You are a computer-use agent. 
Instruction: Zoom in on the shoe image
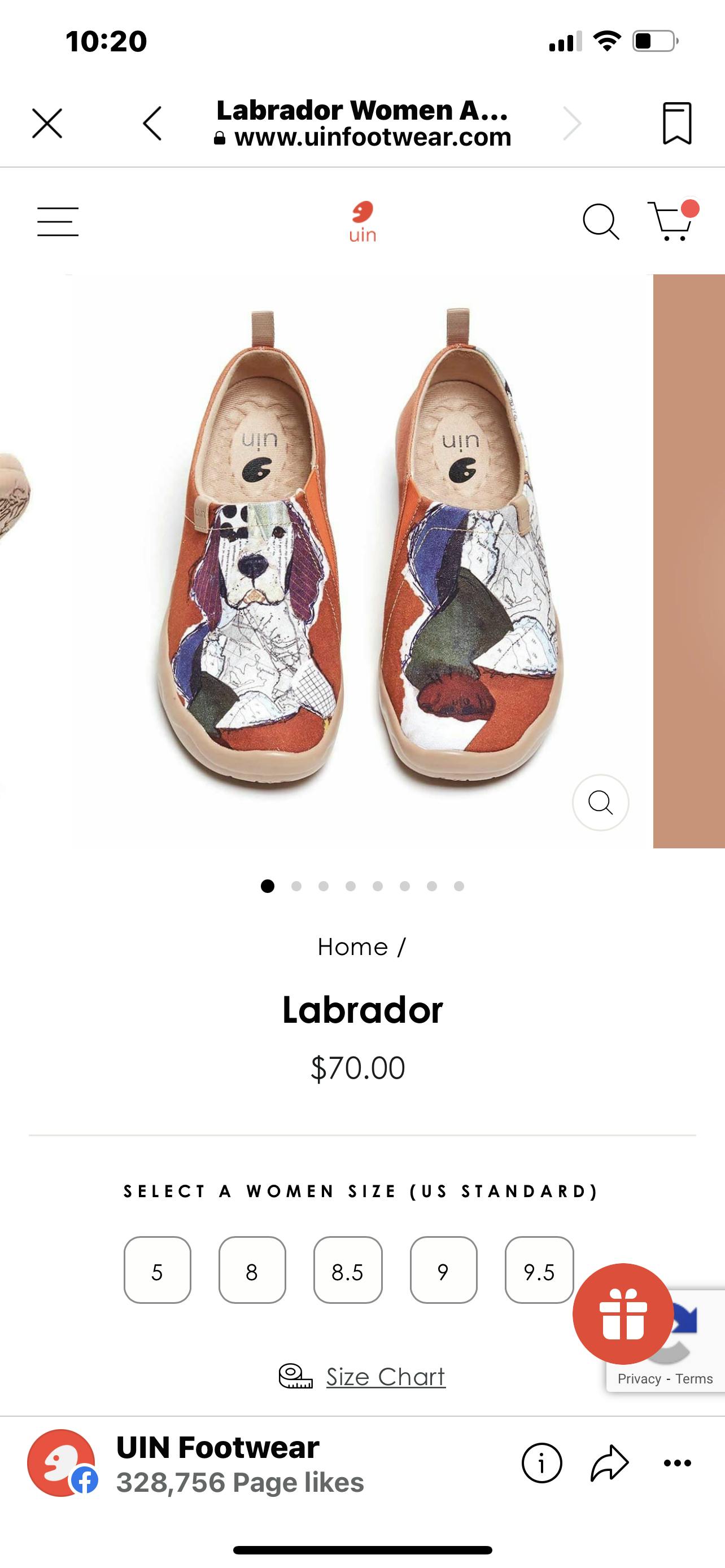click(x=600, y=802)
